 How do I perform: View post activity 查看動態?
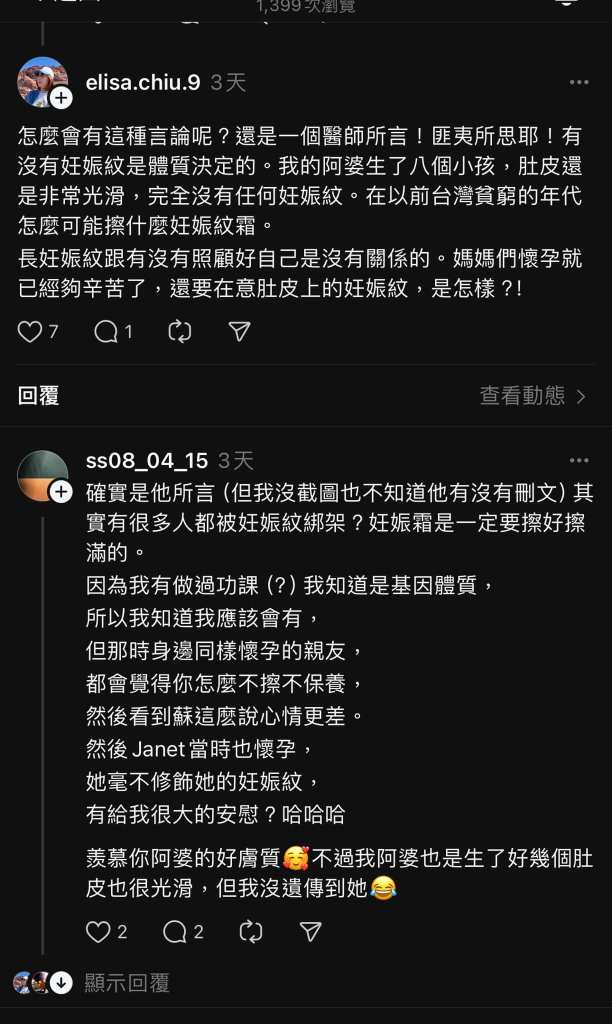(532, 396)
